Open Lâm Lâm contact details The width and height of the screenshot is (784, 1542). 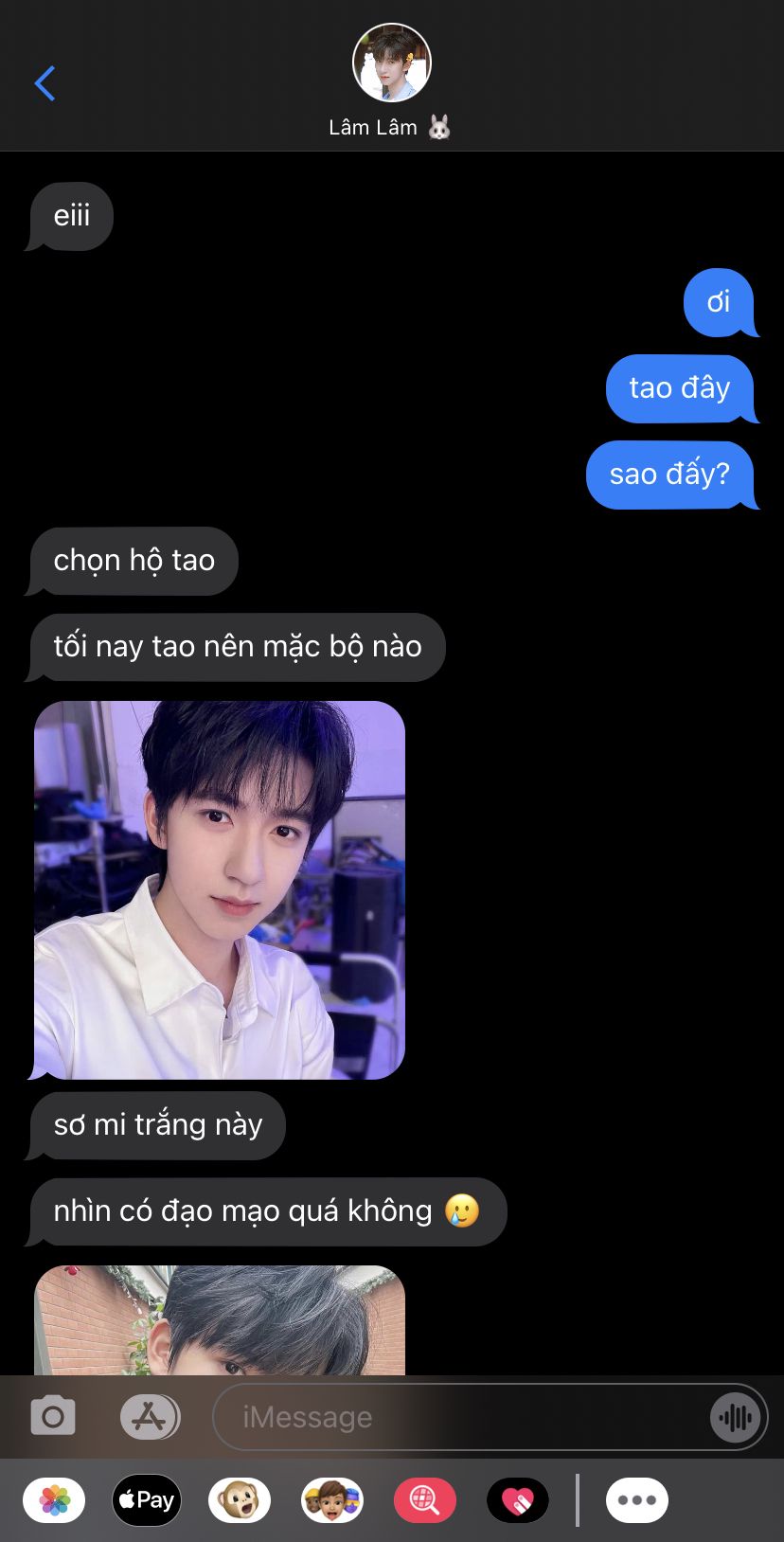tap(391, 82)
